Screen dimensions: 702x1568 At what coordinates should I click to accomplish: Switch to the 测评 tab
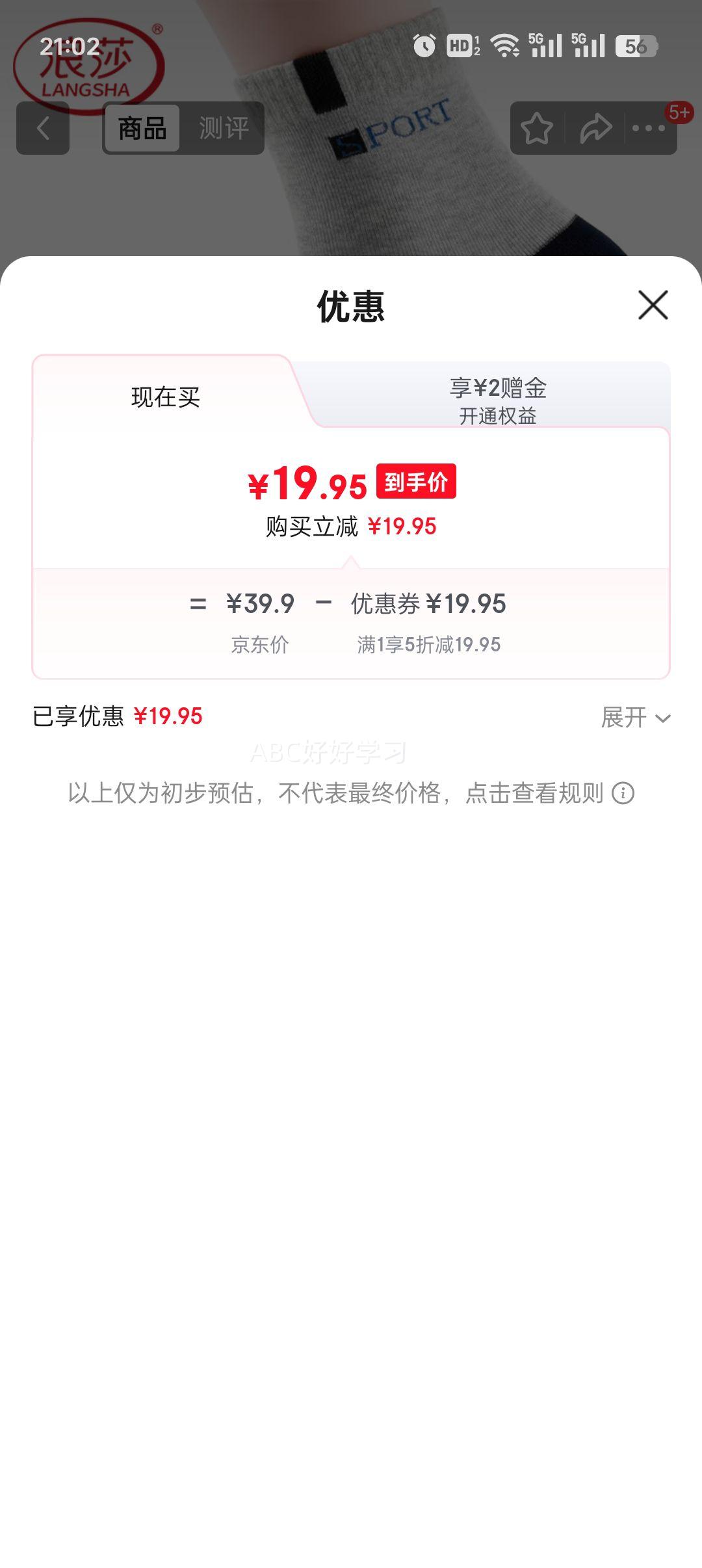(224, 128)
